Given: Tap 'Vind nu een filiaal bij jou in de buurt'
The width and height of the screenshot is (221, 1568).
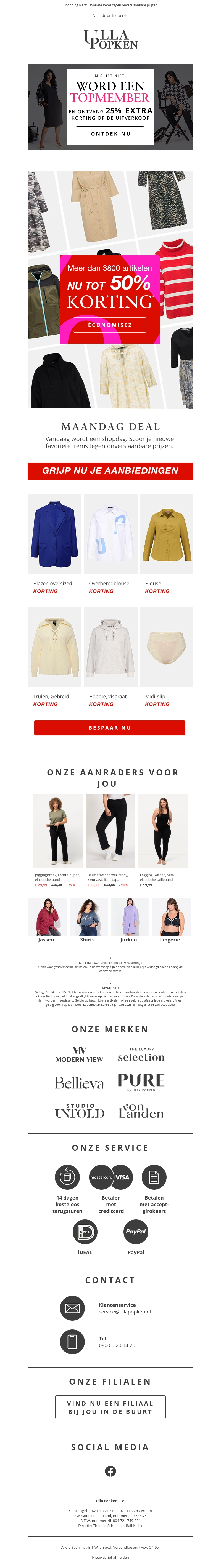Looking at the screenshot, I should (110, 1407).
